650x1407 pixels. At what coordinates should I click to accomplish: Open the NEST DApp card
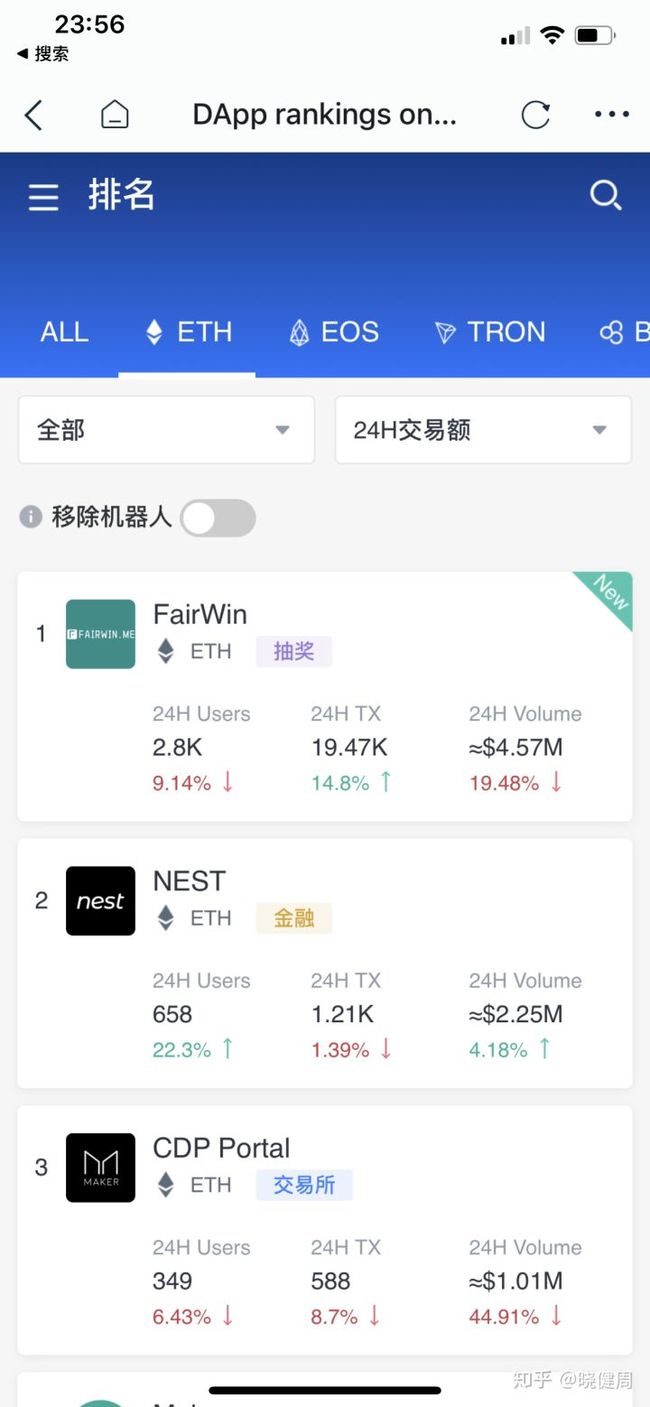[x=325, y=963]
